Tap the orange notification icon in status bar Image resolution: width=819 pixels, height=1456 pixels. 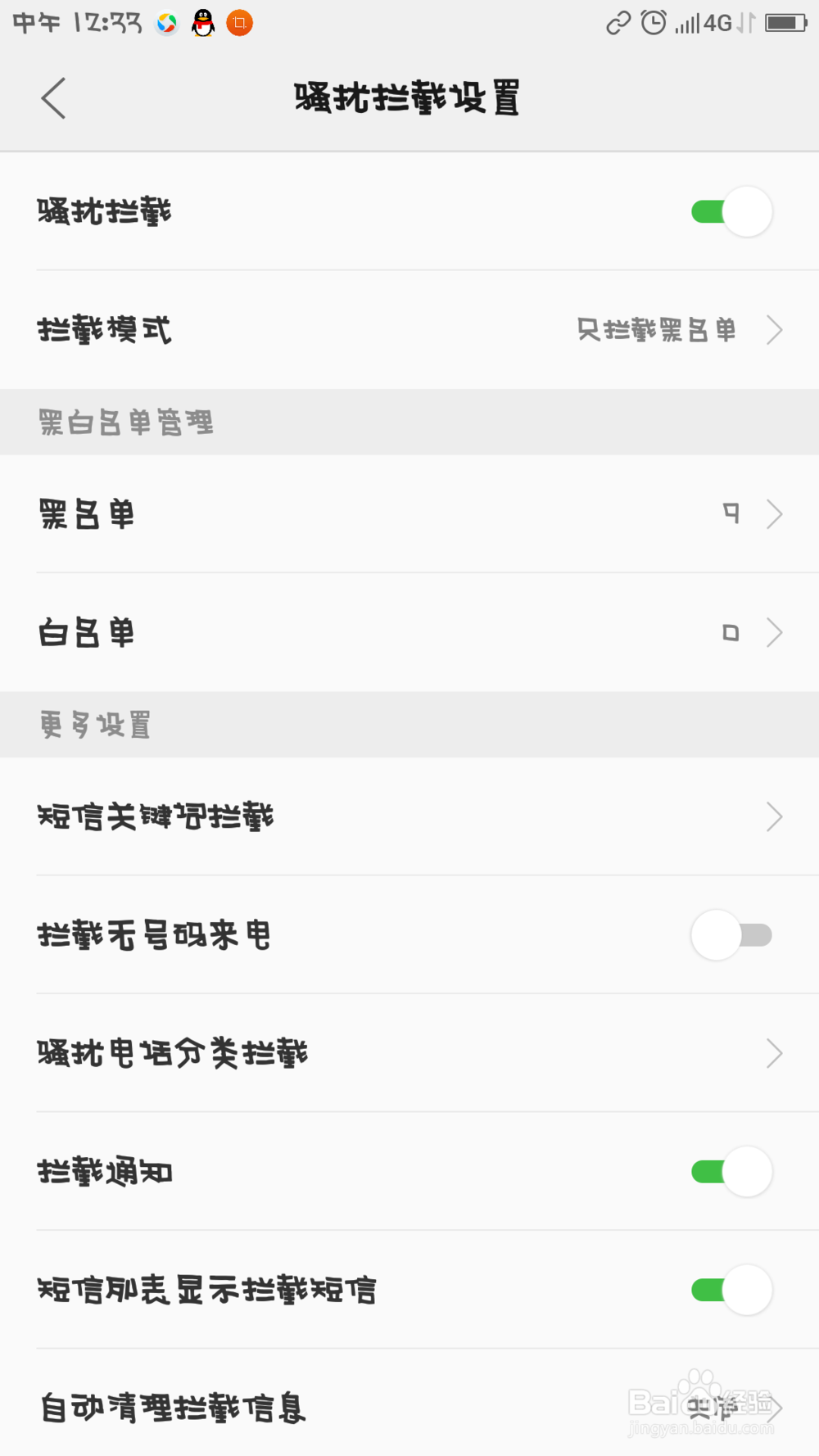pyautogui.click(x=238, y=22)
